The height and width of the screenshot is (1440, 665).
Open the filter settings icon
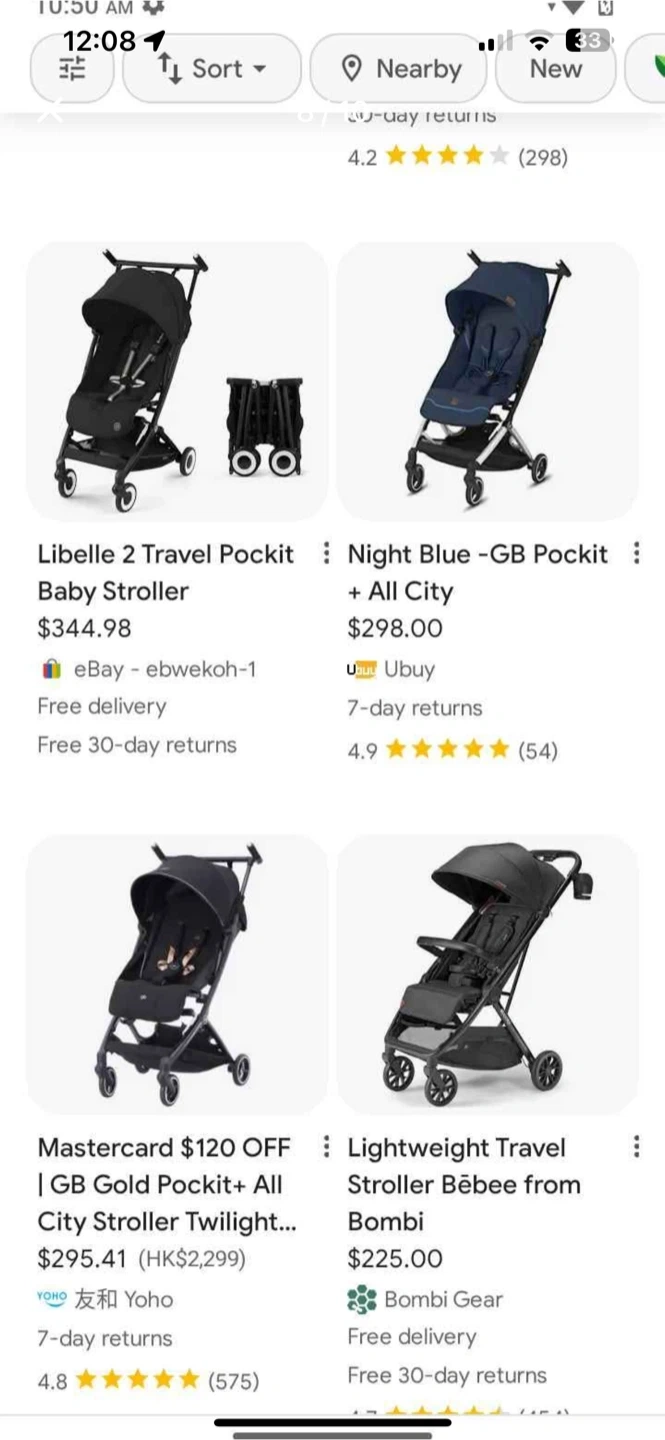[72, 68]
